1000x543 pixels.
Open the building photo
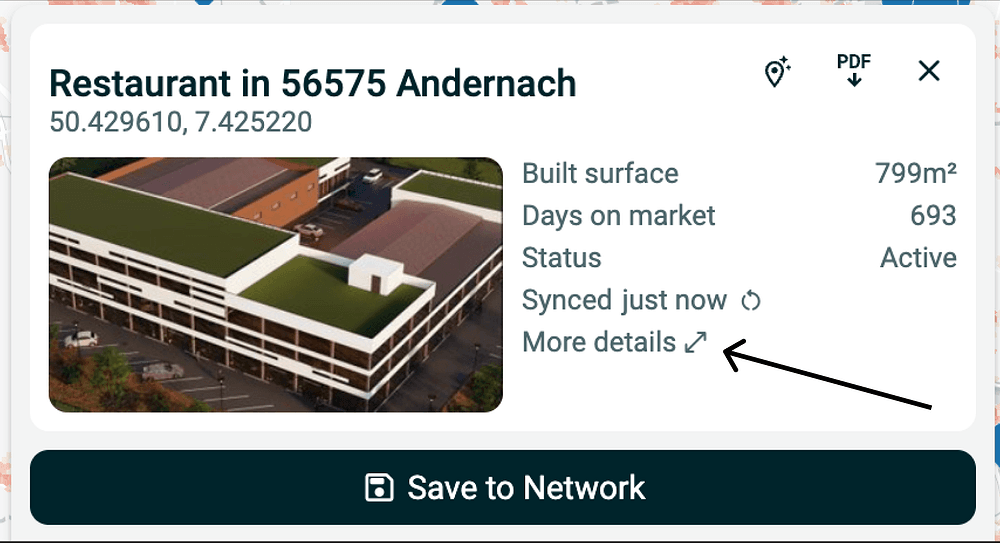pyautogui.click(x=276, y=285)
